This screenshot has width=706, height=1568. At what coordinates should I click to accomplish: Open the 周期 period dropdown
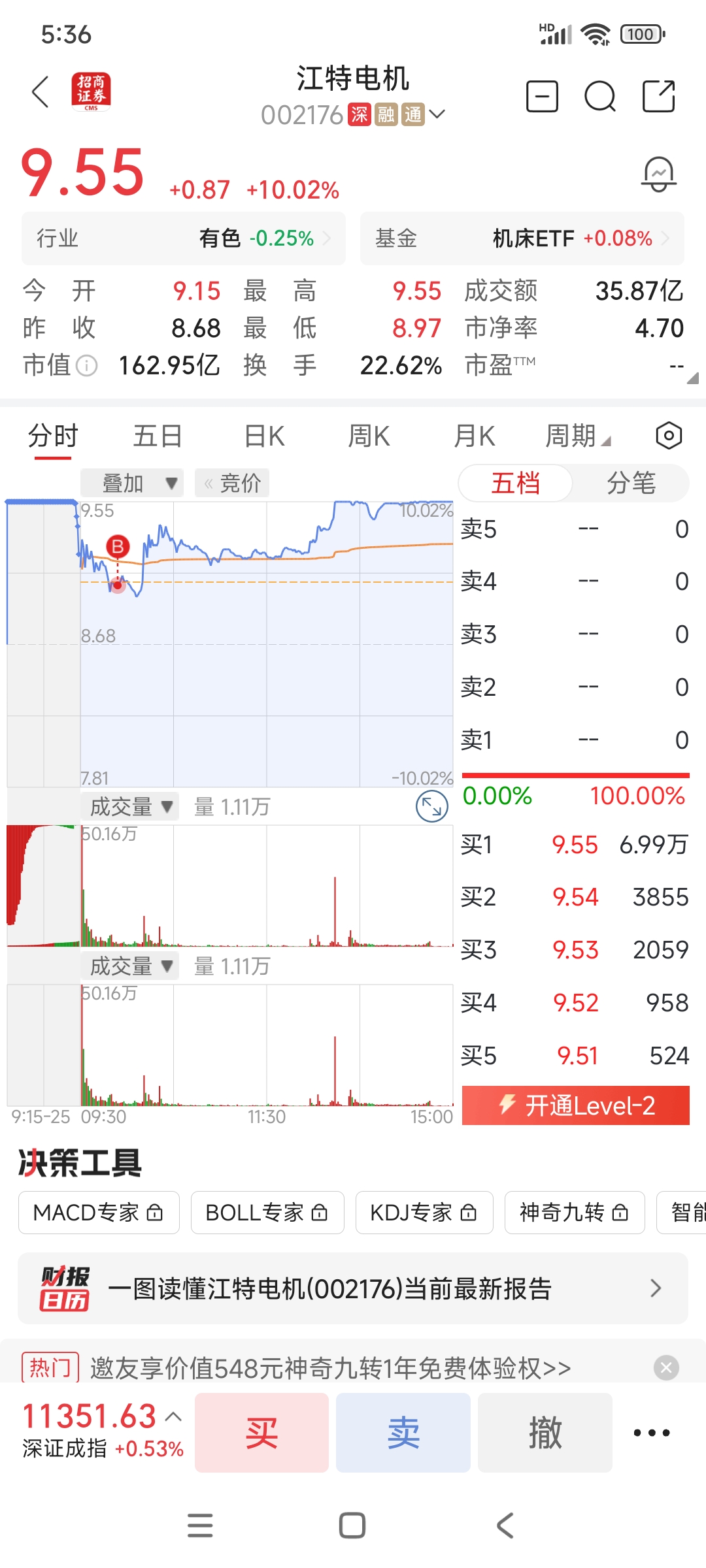pos(577,436)
